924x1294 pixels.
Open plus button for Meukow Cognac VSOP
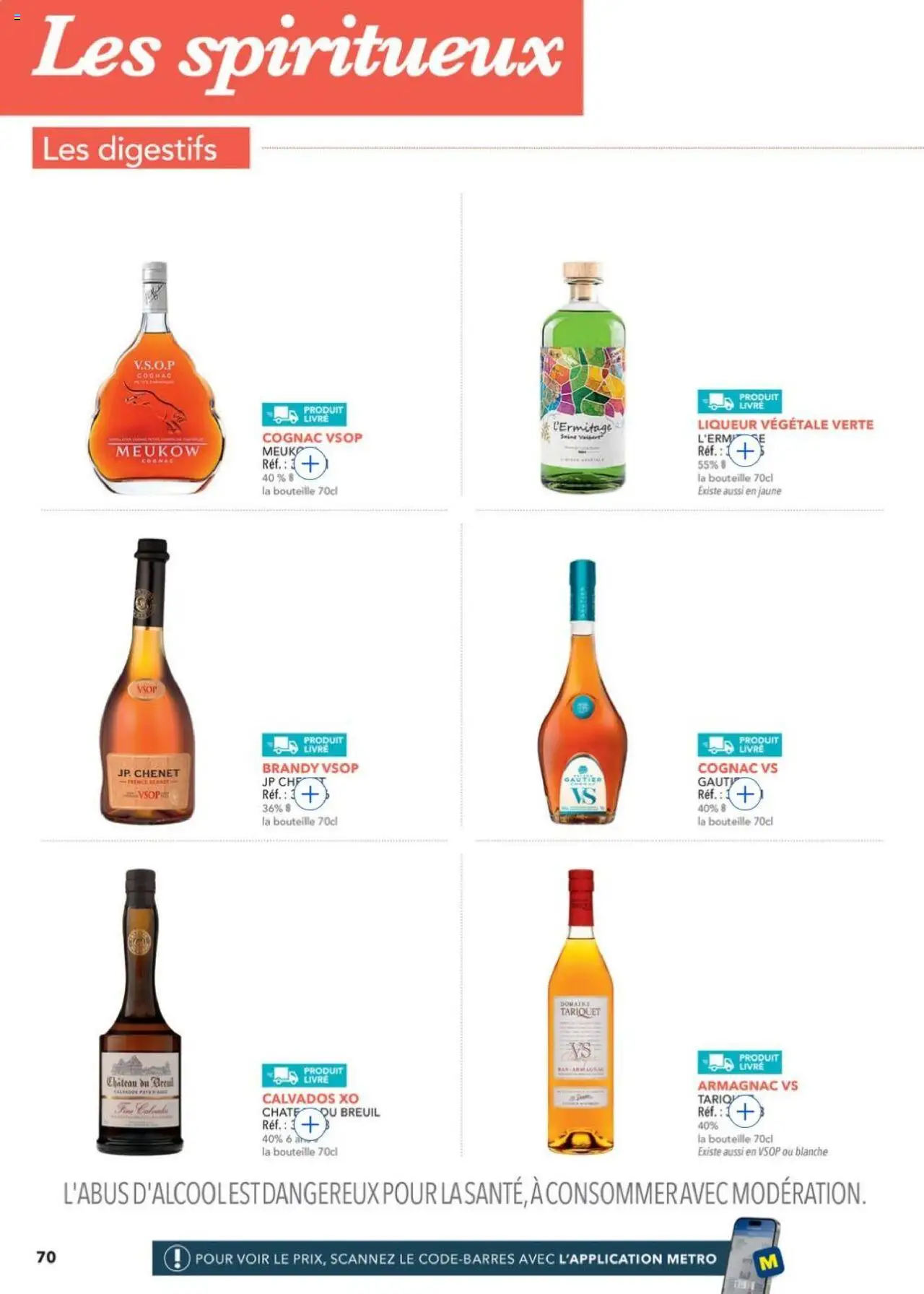click(x=310, y=464)
